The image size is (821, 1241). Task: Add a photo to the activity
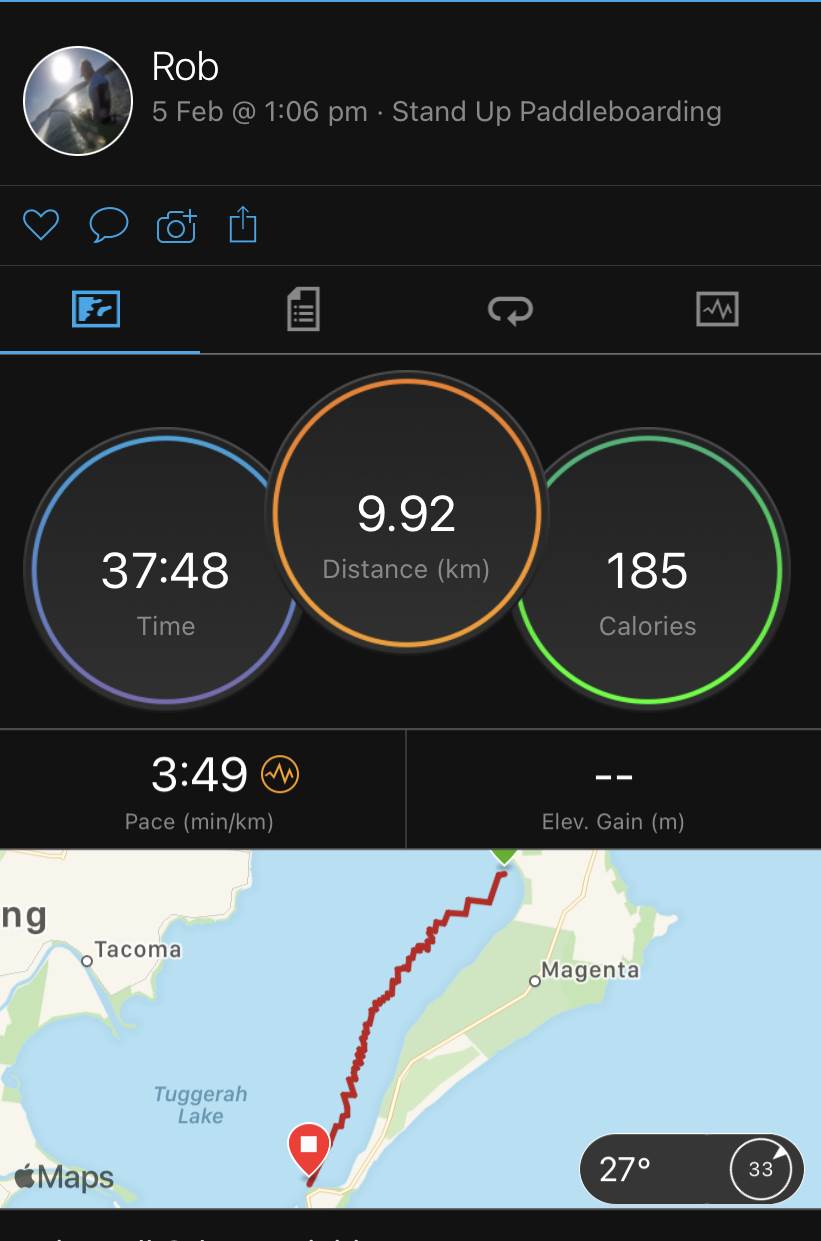click(x=176, y=227)
